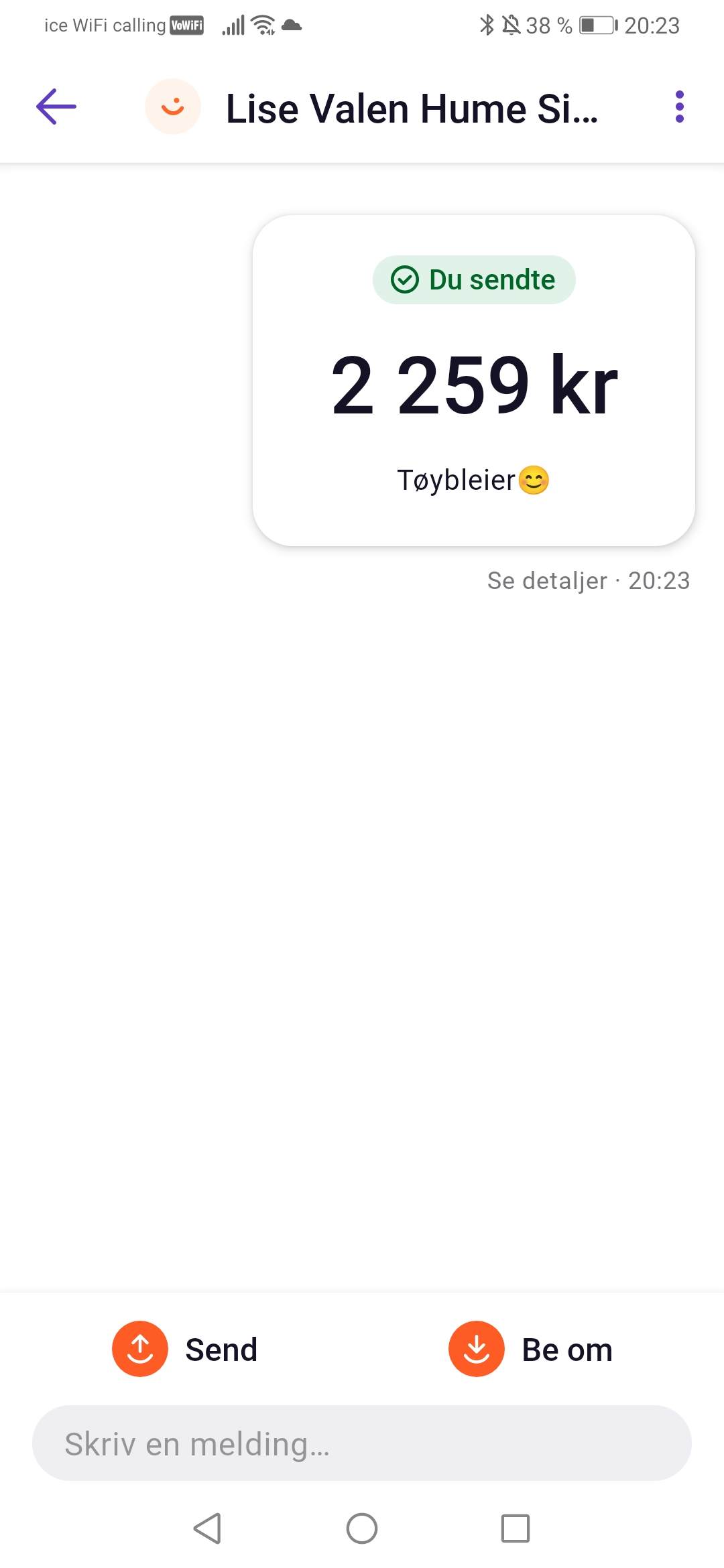The width and height of the screenshot is (724, 1568).
Task: Open the 2 259 kr payment card
Action: 474,381
